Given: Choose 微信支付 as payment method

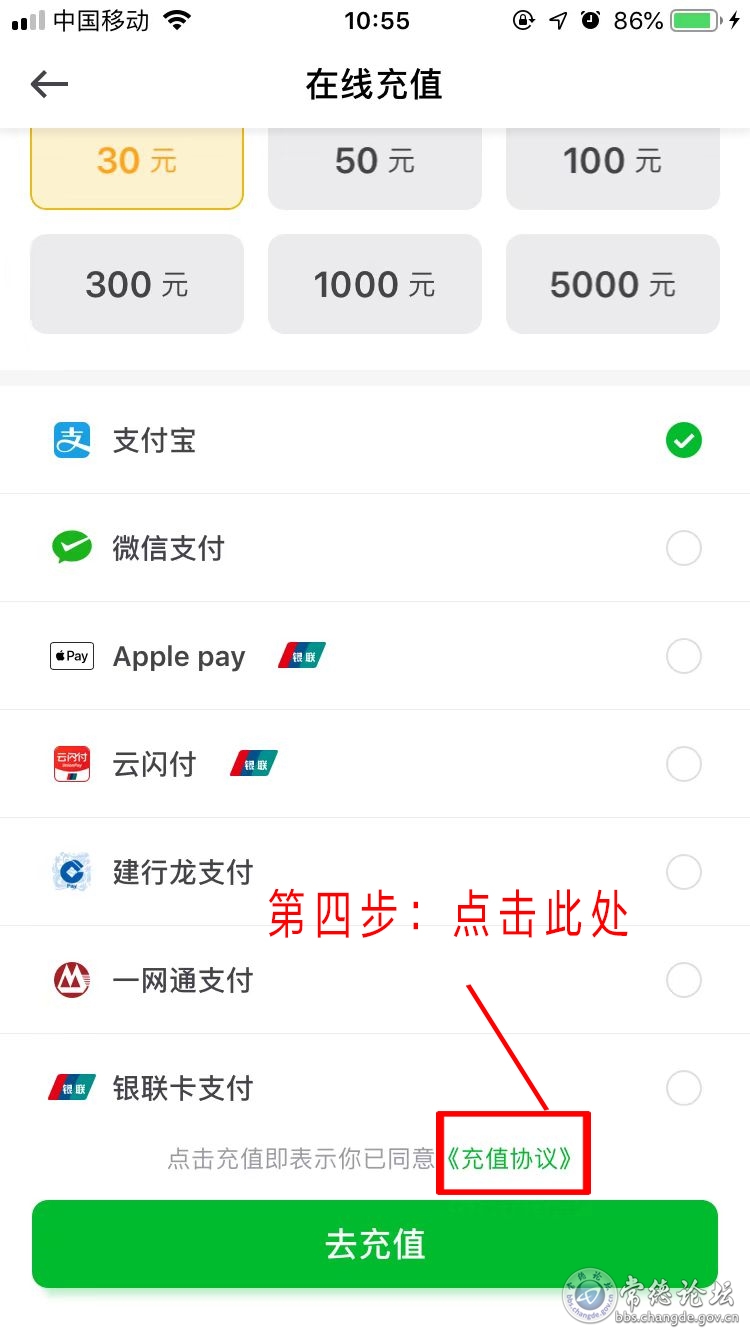Looking at the screenshot, I should tap(375, 548).
